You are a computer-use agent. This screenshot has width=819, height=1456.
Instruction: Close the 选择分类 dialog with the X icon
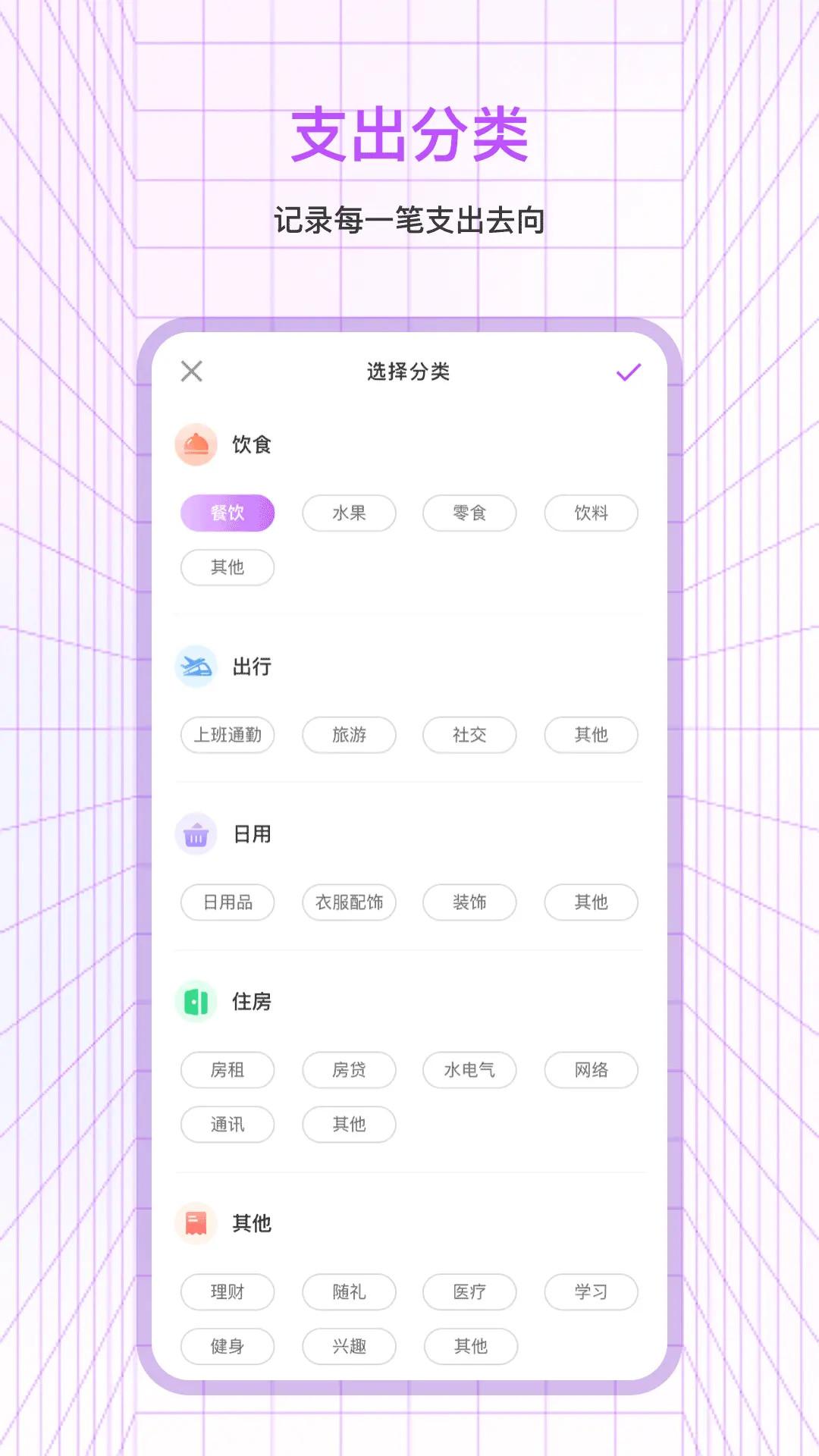pos(191,372)
